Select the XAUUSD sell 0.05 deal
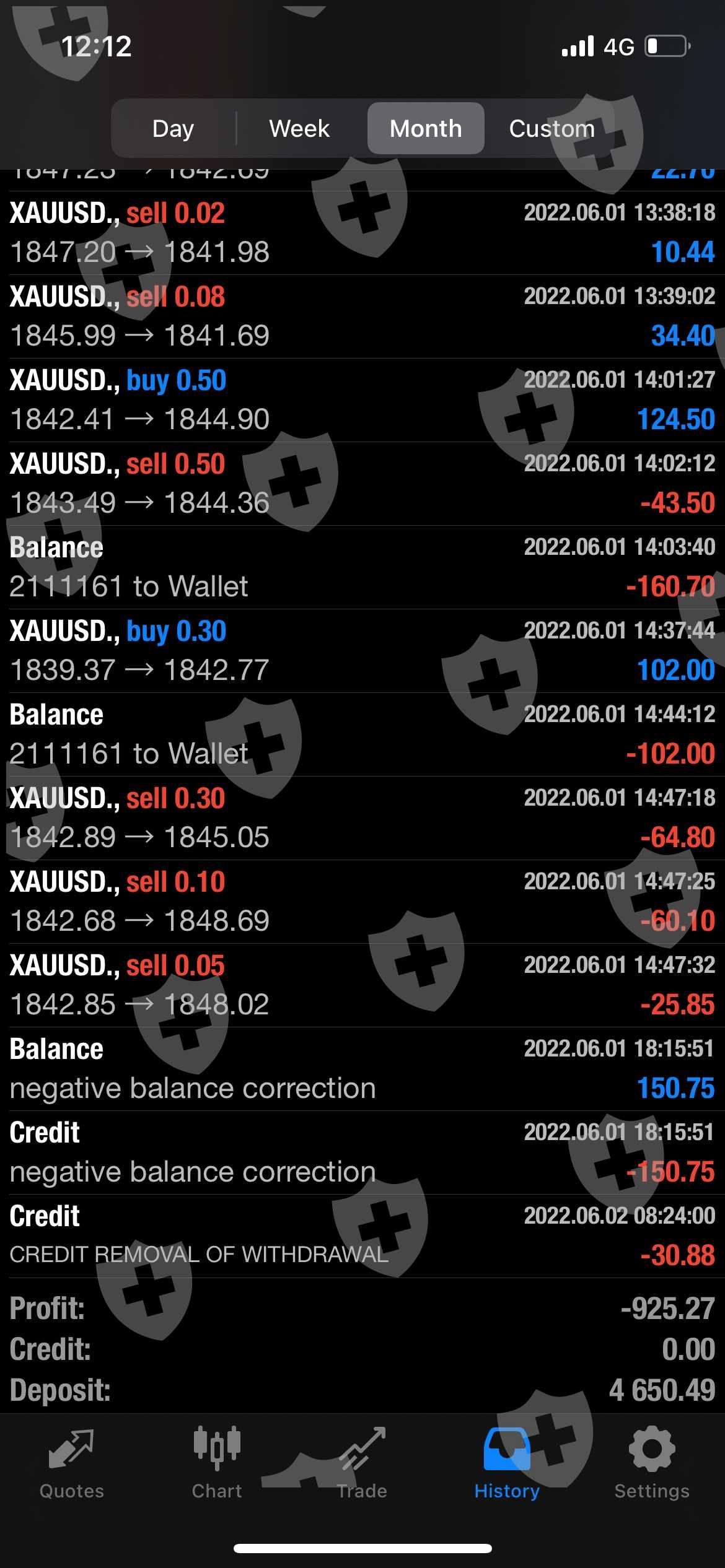725x1568 pixels. pos(362,985)
